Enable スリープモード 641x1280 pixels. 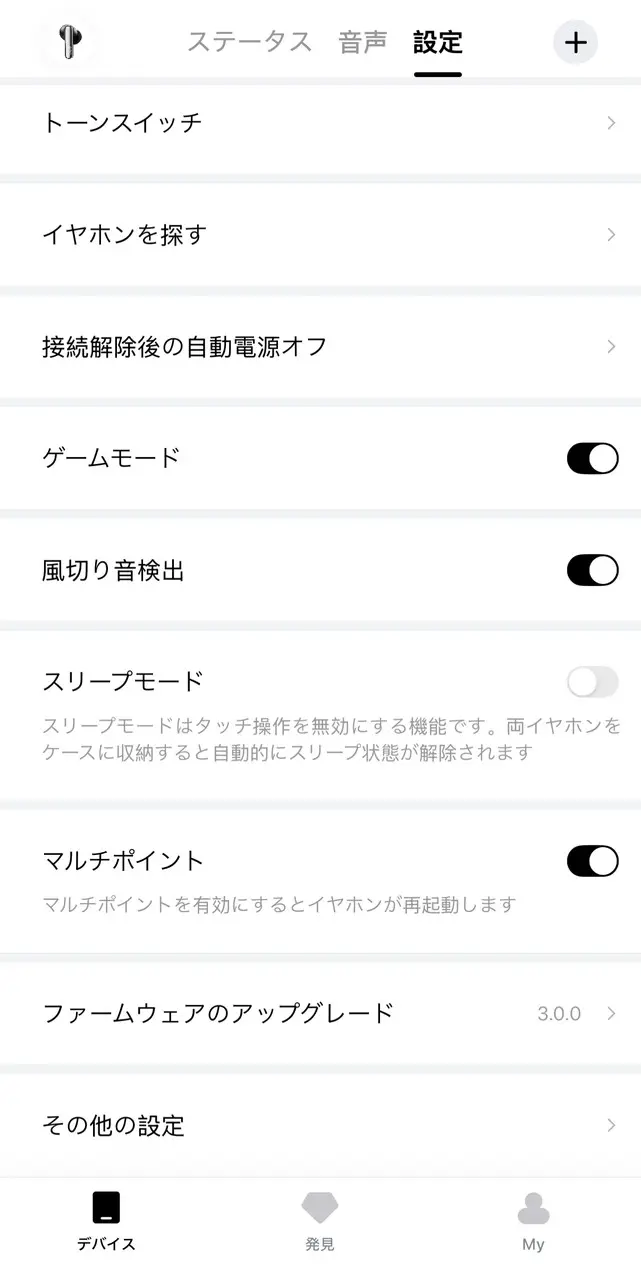[592, 683]
